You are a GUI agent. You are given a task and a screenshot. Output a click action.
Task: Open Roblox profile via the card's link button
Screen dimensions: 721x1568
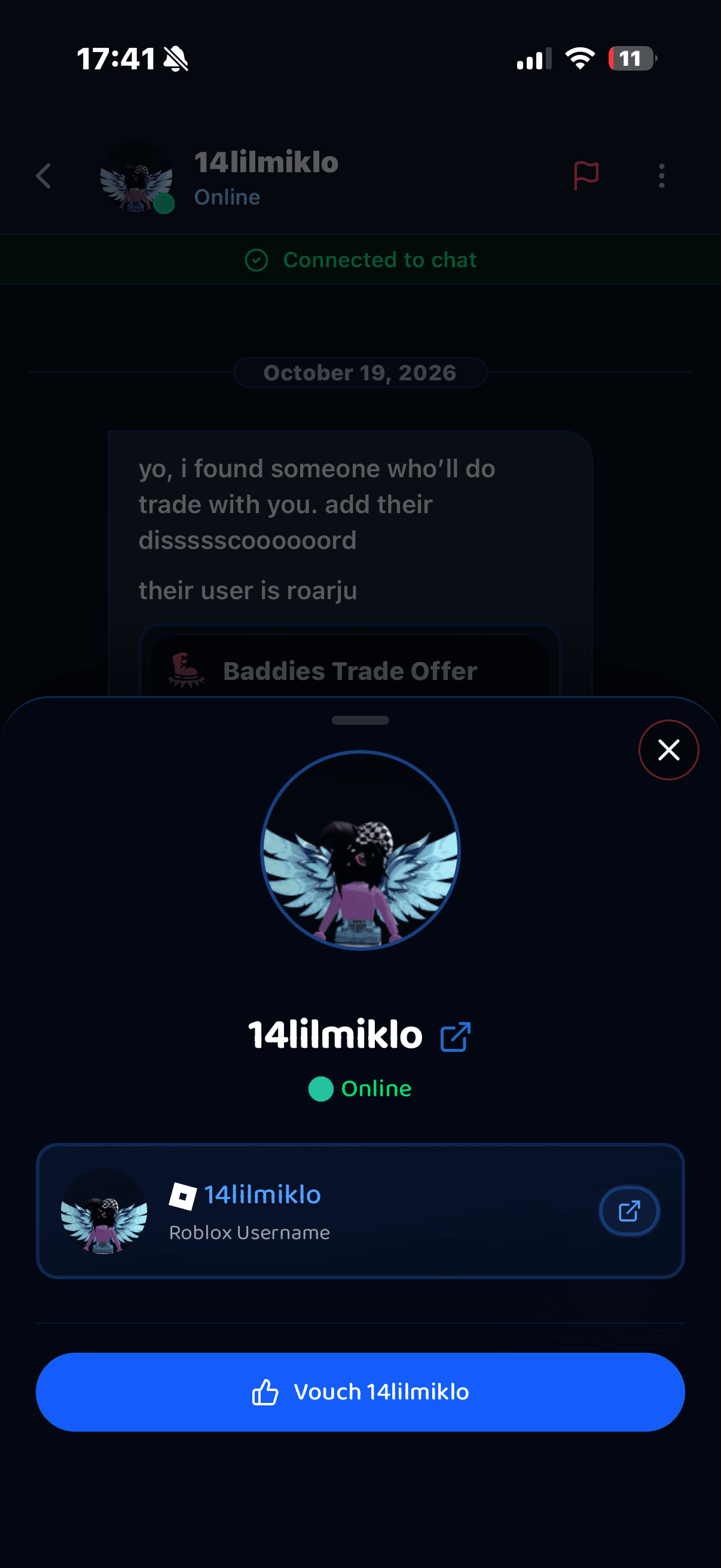629,1211
